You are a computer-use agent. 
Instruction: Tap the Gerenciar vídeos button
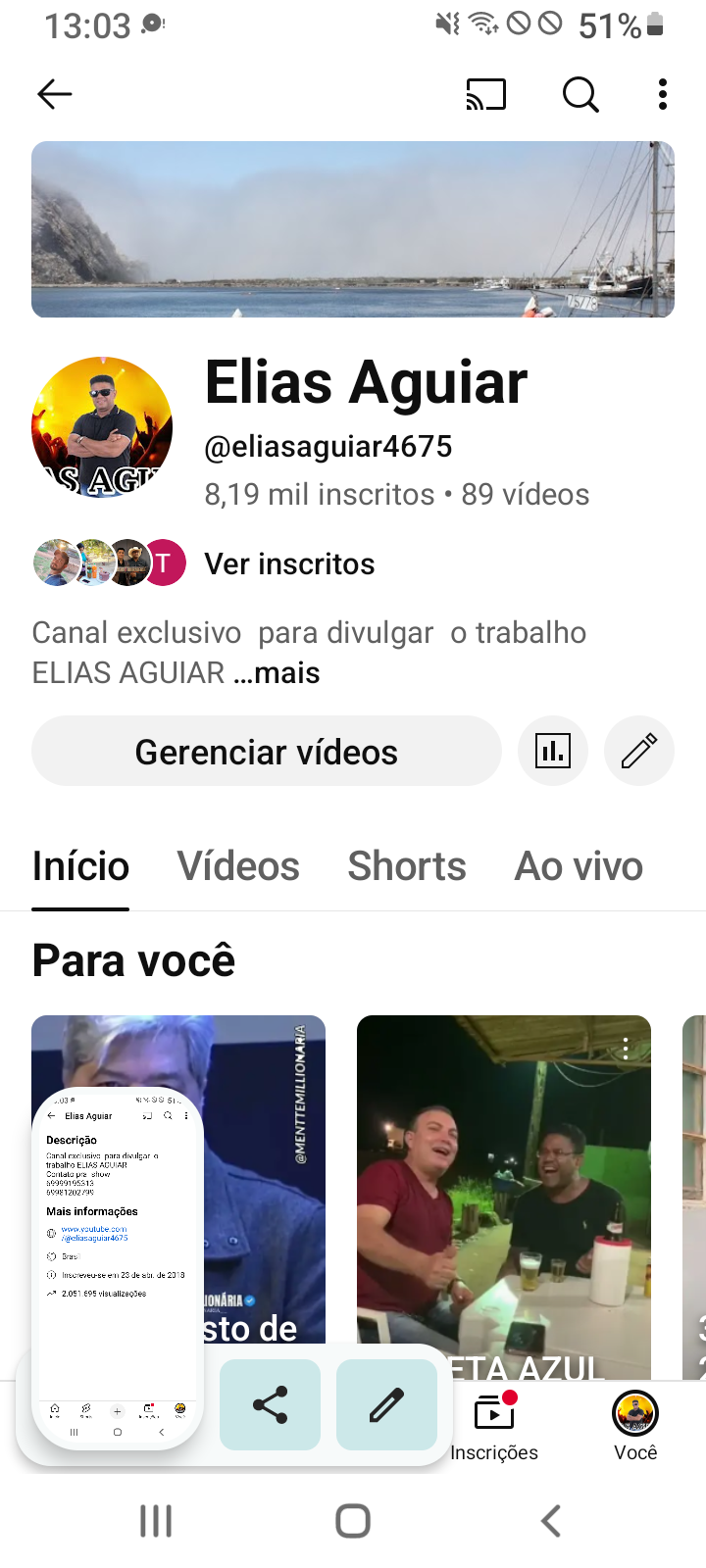[267, 752]
